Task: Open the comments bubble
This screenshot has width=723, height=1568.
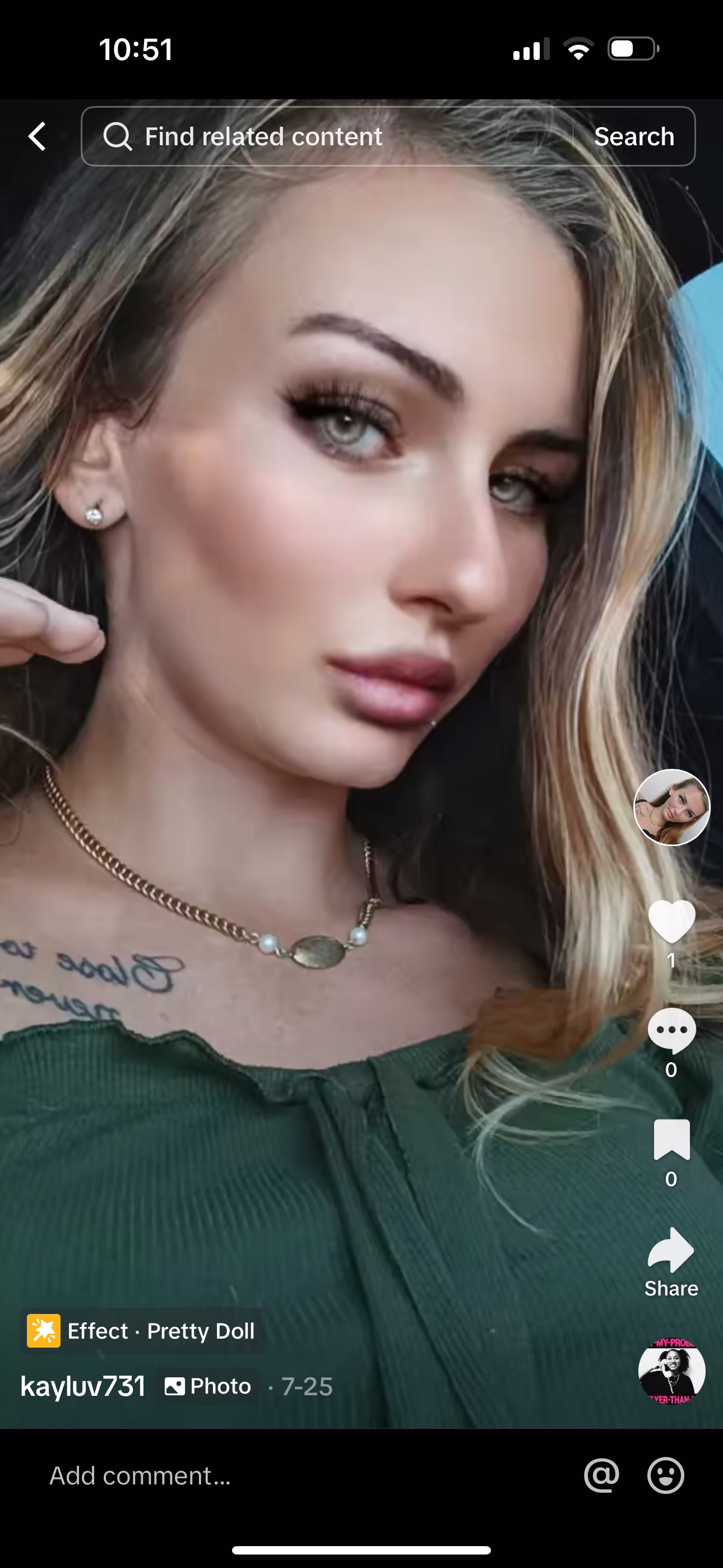Action: 671,1030
